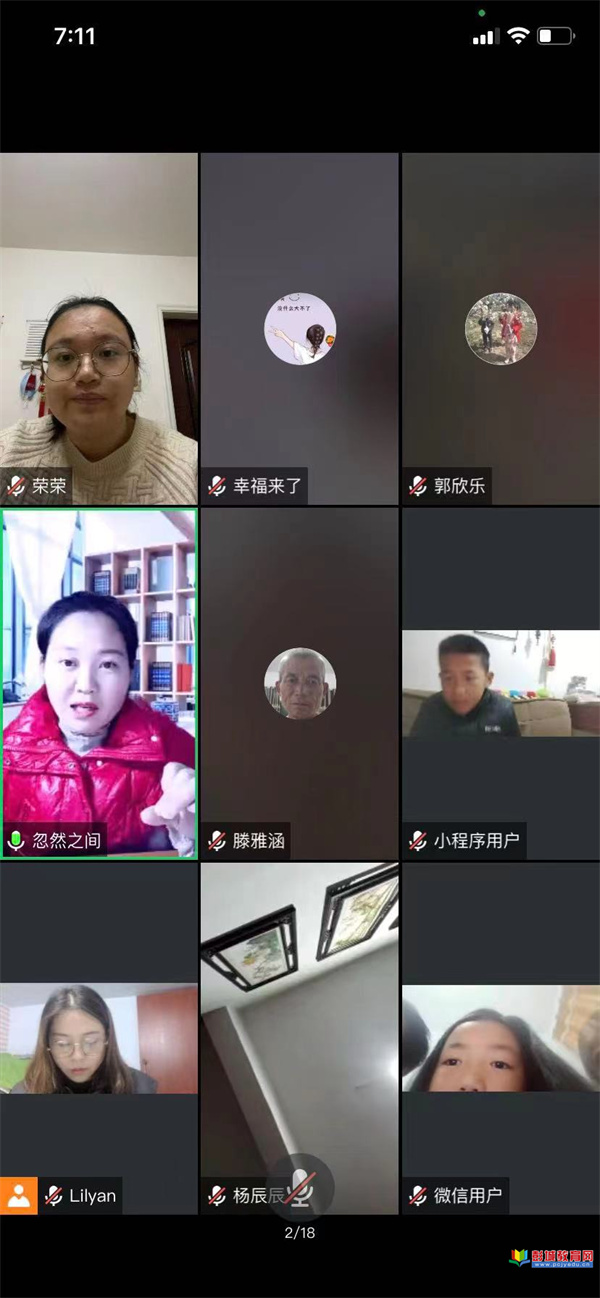Select 滕雅涵's participant tile
600x1298 pixels.
[300, 682]
